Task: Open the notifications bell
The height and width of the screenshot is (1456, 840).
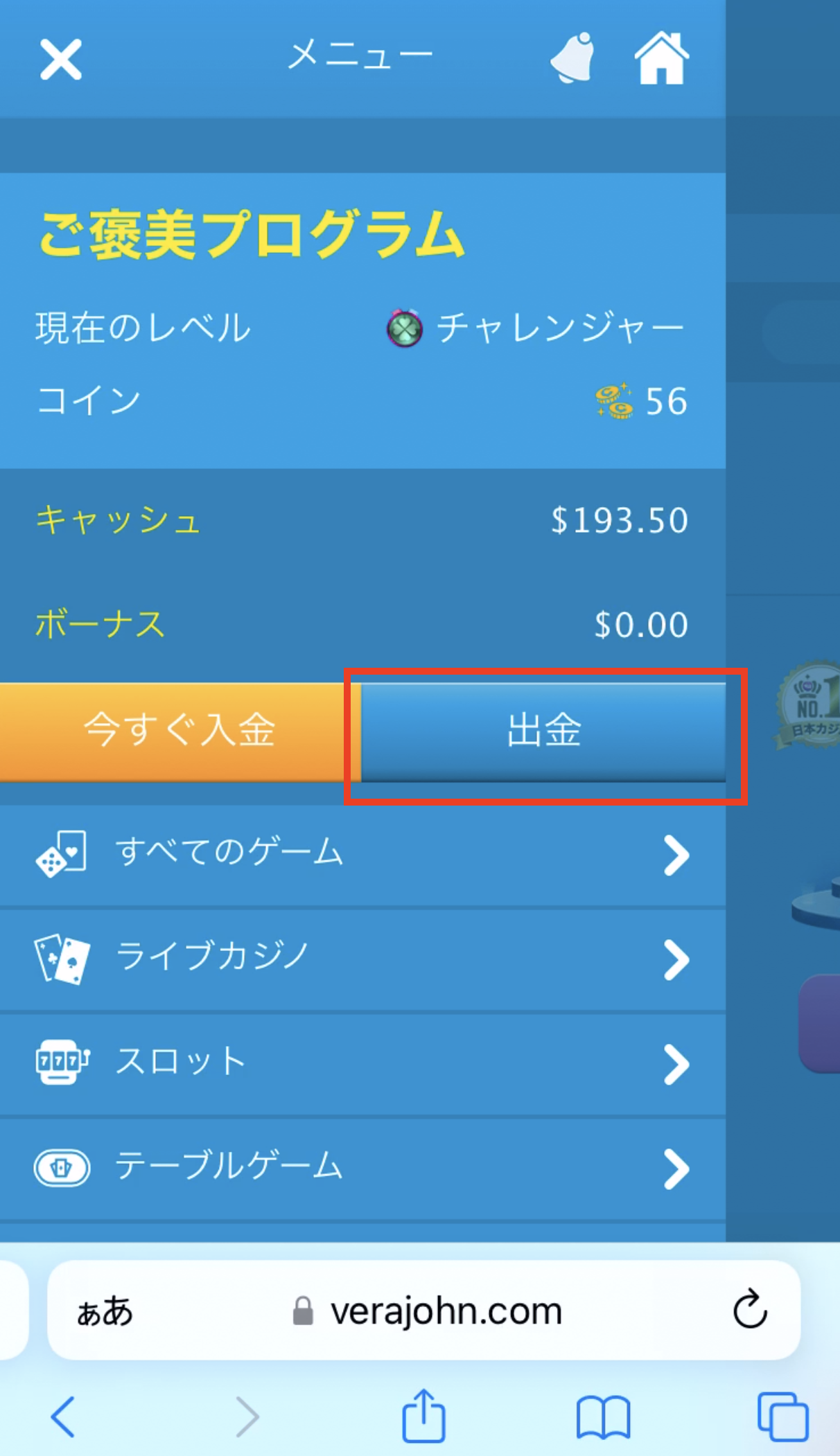Action: coord(572,58)
